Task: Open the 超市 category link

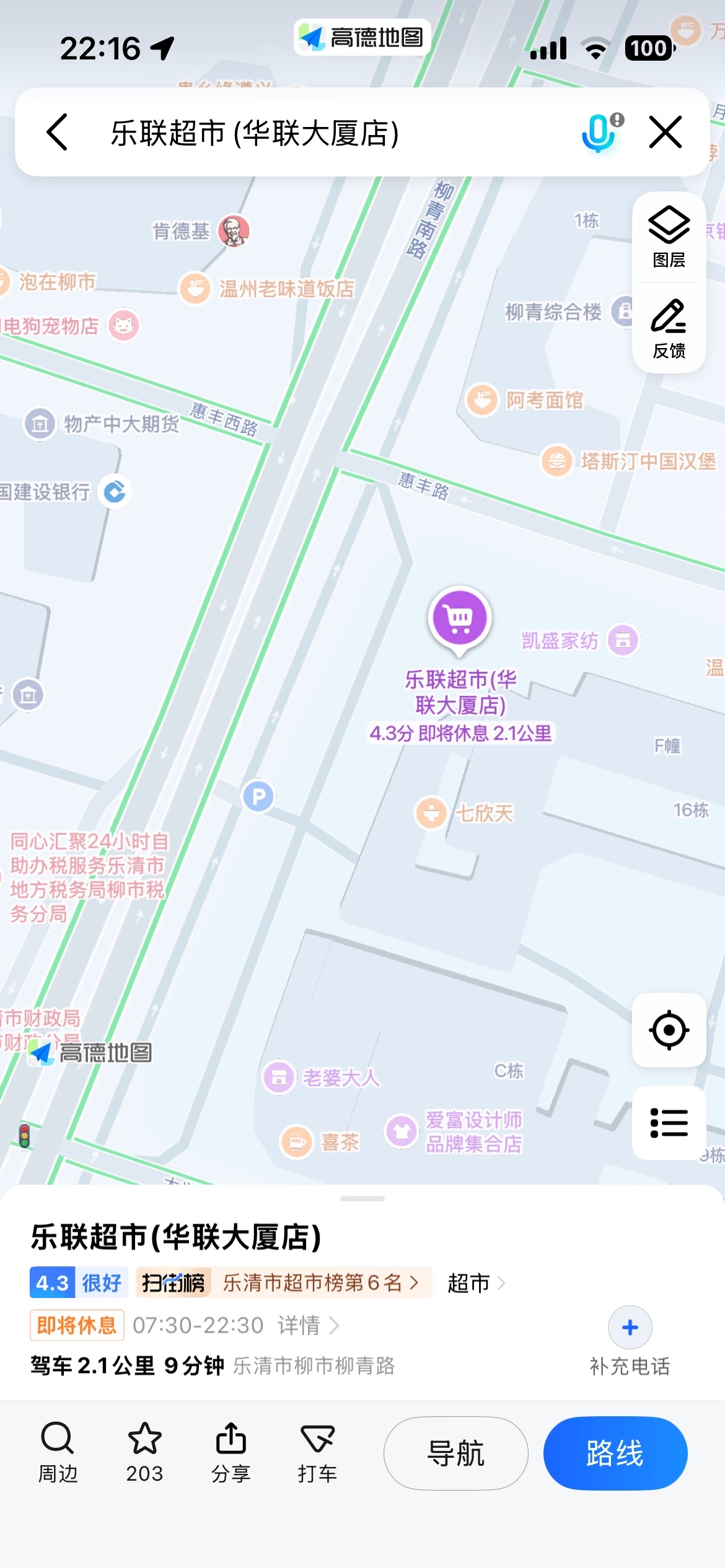Action: pyautogui.click(x=476, y=1283)
